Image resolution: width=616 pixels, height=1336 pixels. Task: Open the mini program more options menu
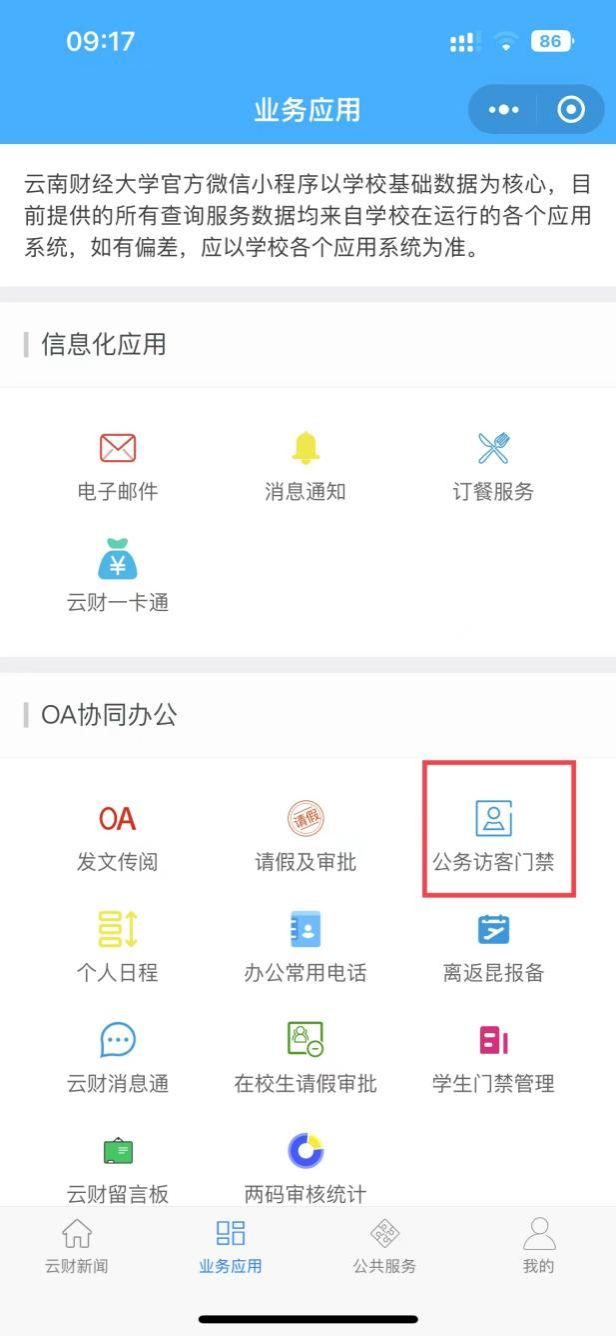coord(503,109)
